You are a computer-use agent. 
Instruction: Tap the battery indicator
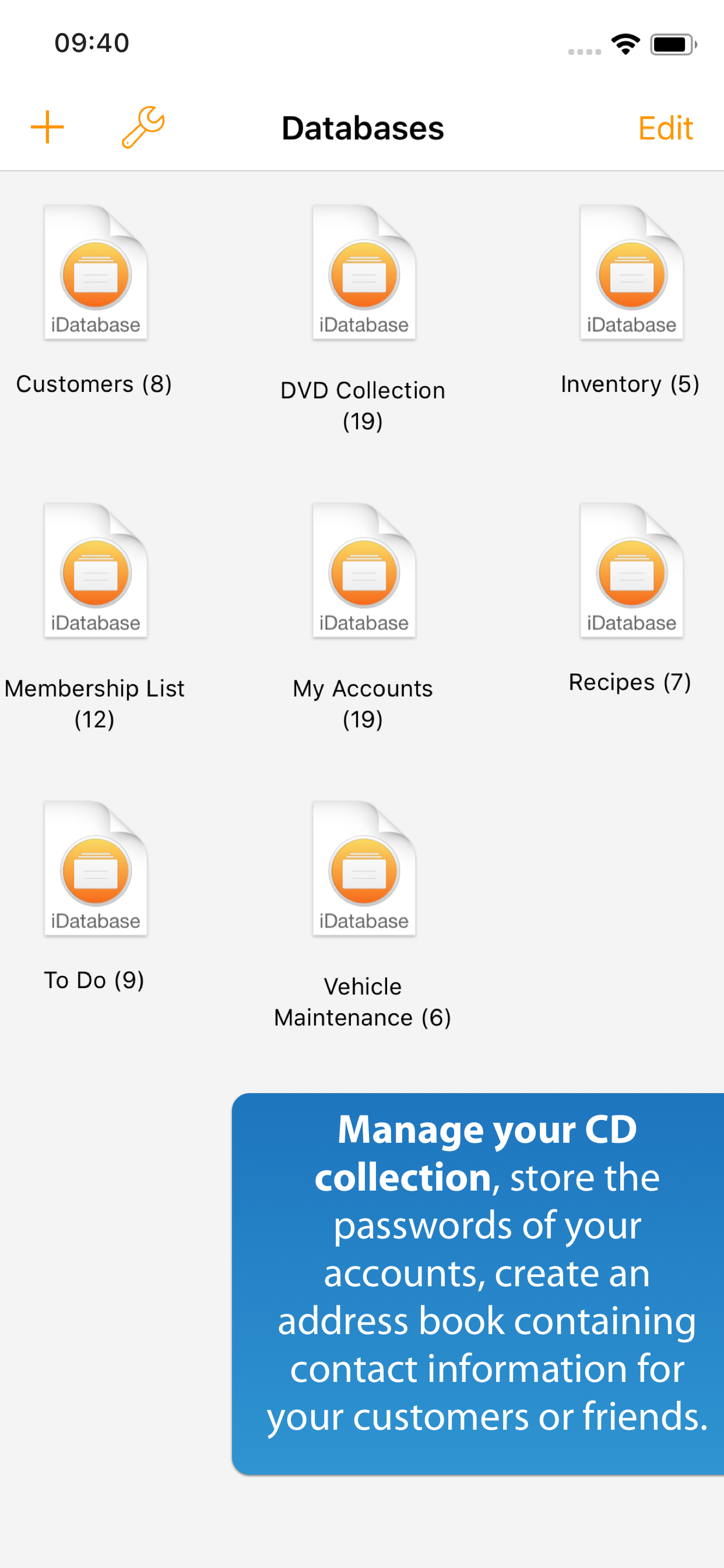point(672,43)
